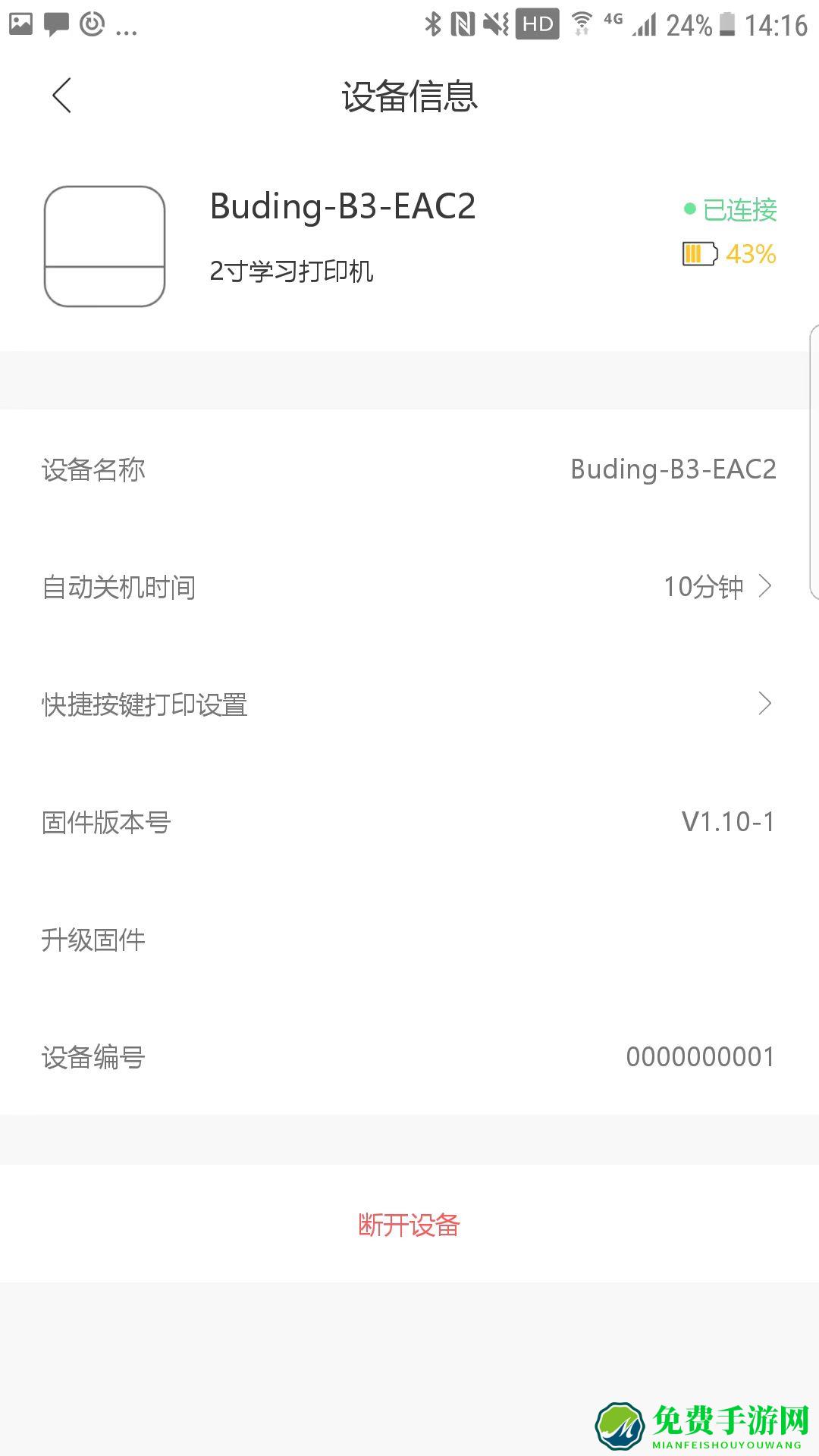Tap 断开设备 to disconnect the printer
The image size is (819, 1456).
(x=409, y=1223)
